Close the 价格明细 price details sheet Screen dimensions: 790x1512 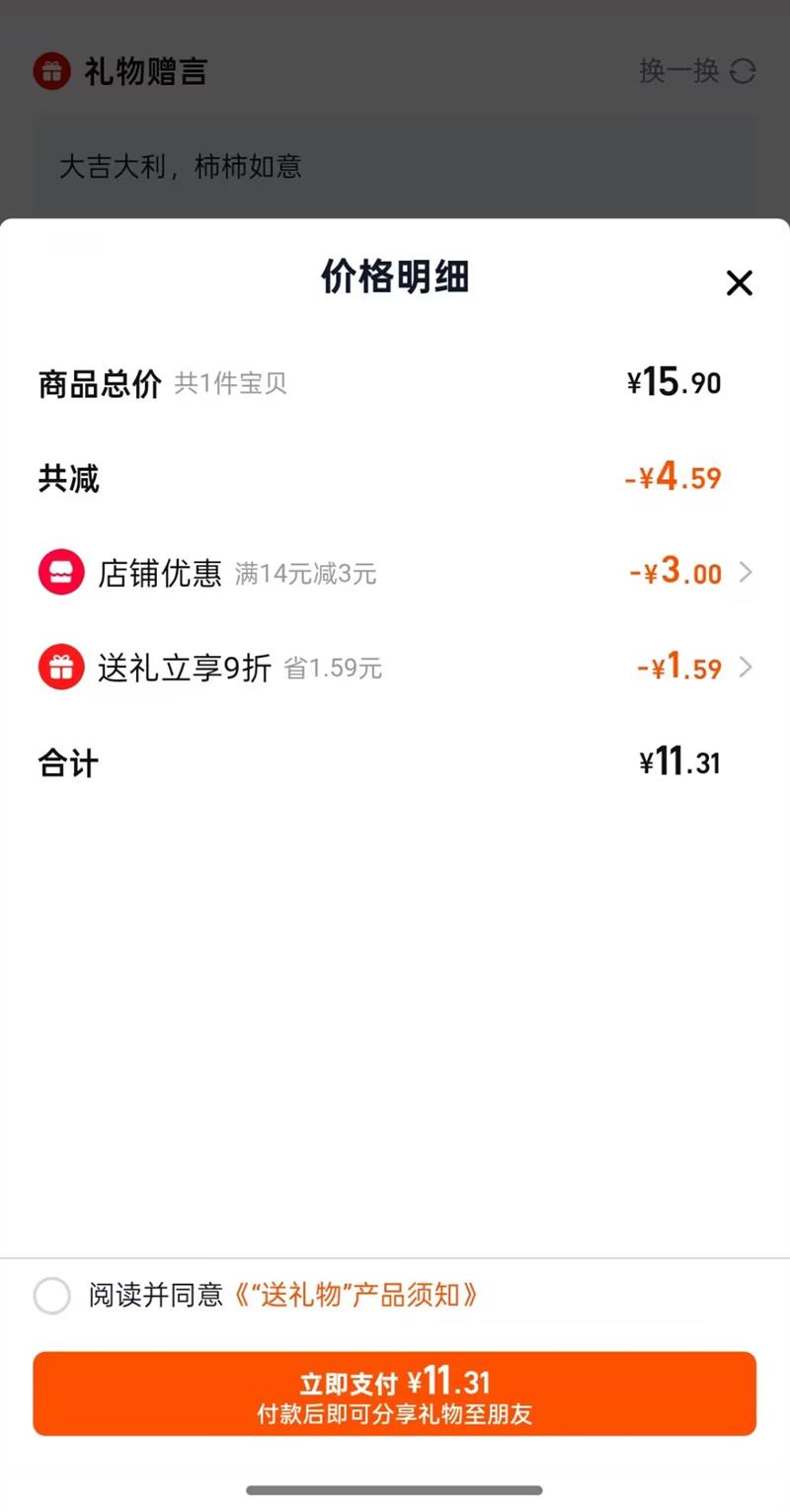pyautogui.click(x=739, y=283)
